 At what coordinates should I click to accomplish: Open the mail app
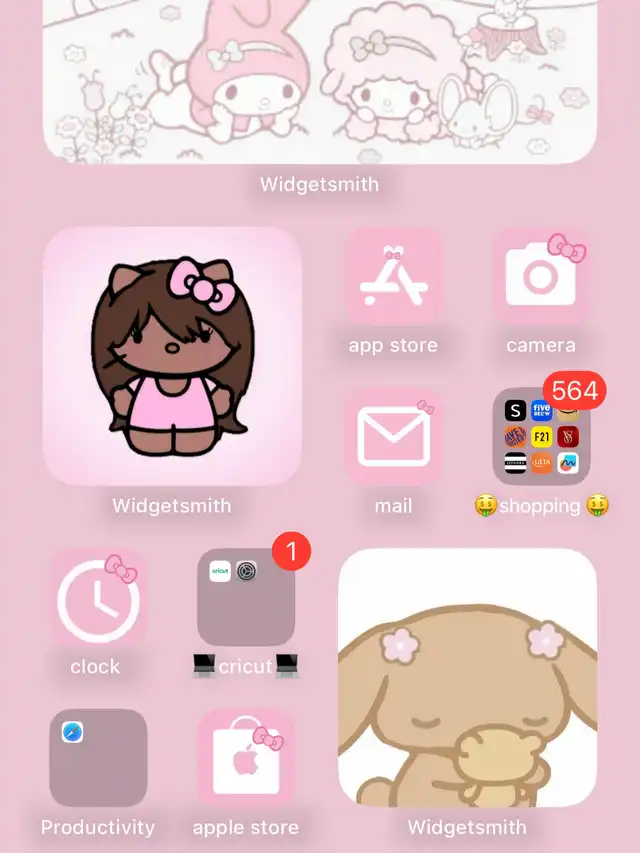coord(393,437)
